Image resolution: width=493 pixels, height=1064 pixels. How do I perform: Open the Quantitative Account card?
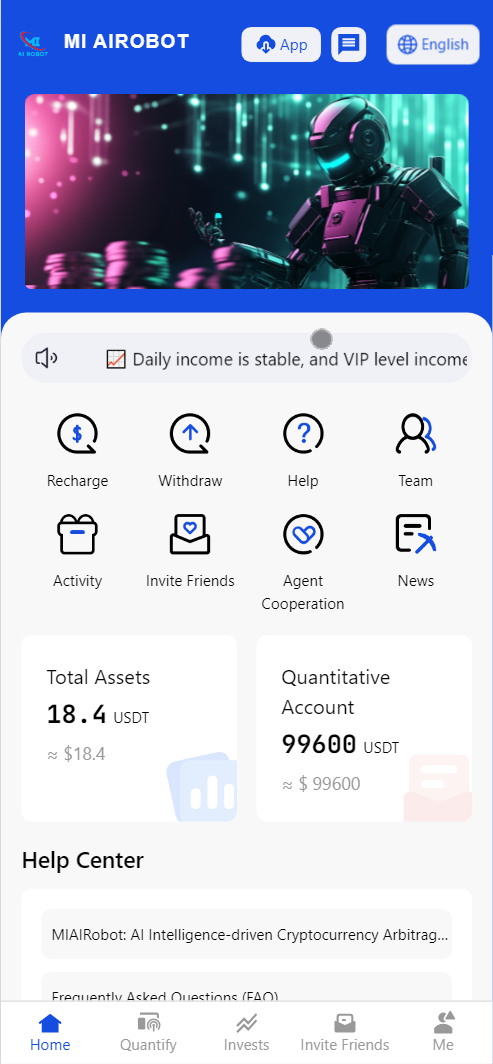363,728
